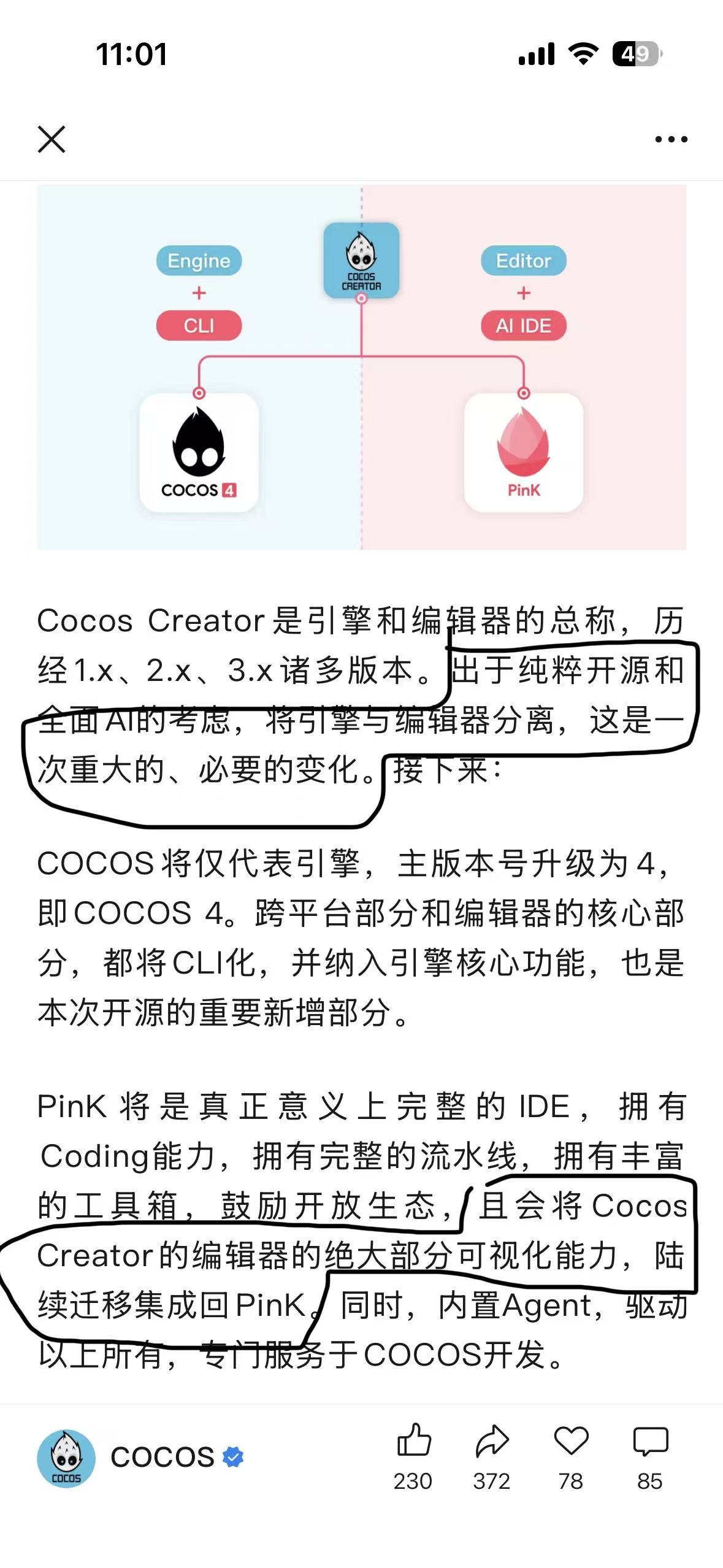
Task: Tap the heart icon
Action: tap(571, 1440)
